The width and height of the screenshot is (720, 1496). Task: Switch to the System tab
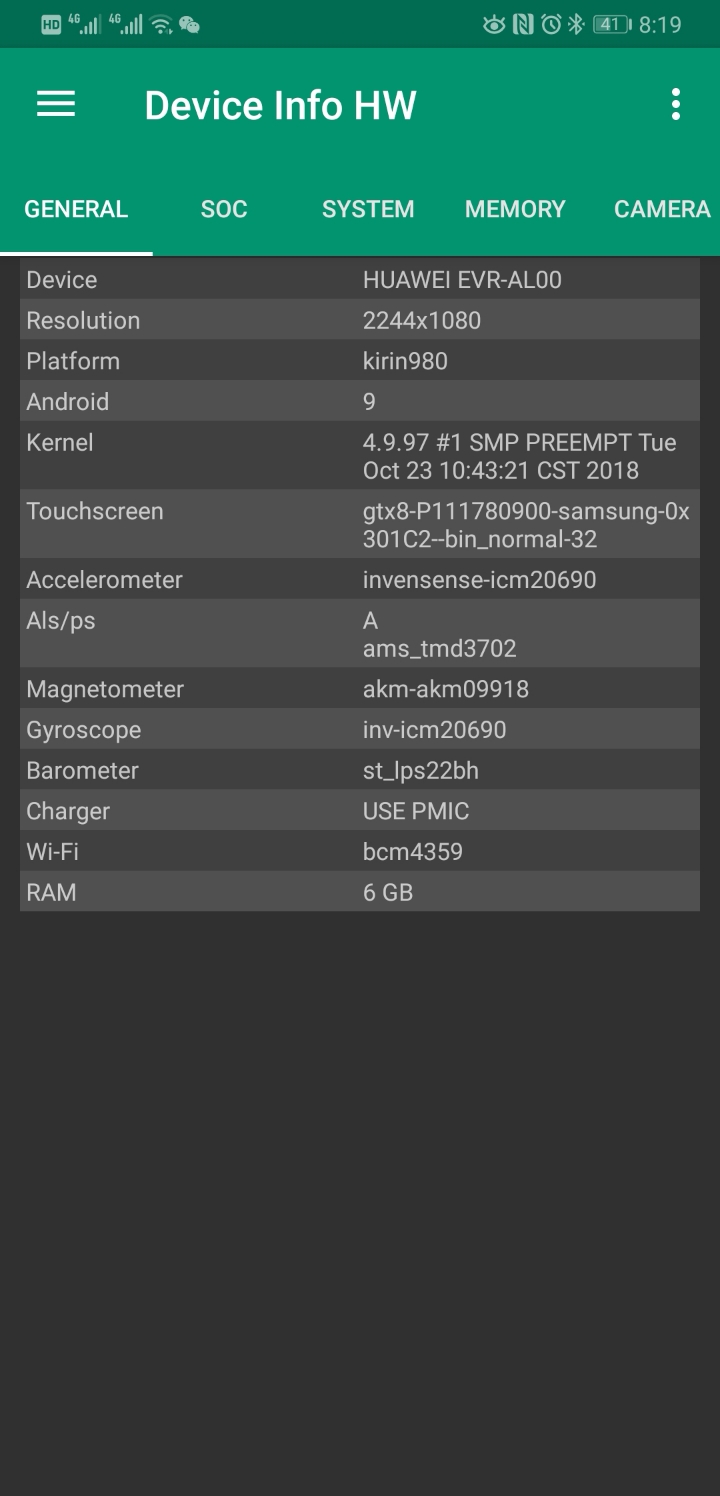(368, 209)
